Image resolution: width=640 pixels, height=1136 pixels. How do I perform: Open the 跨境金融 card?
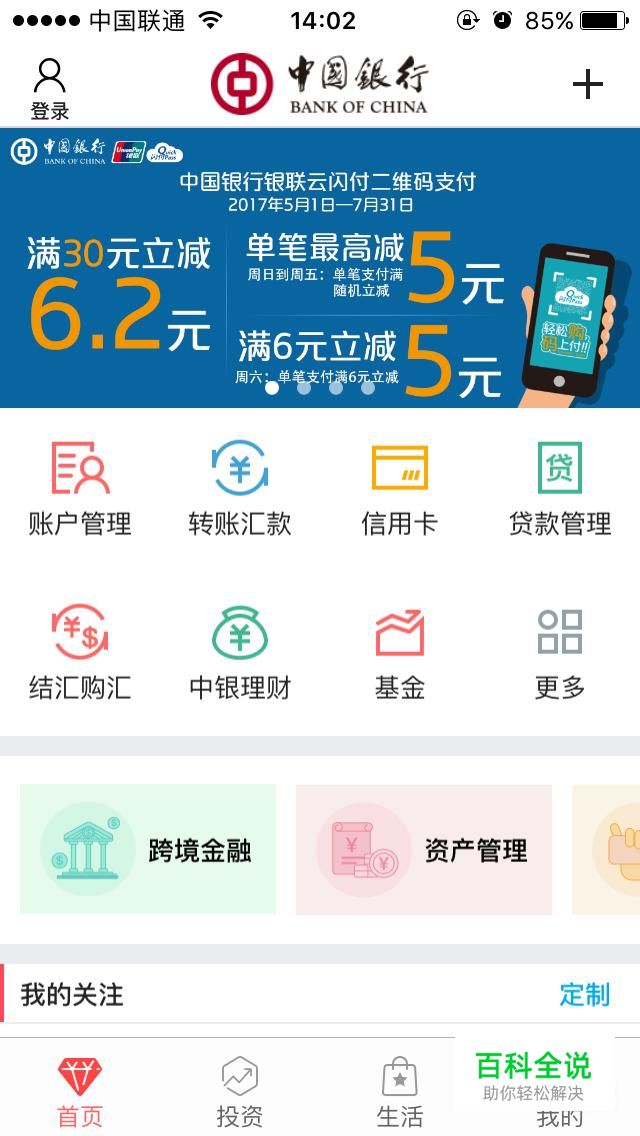tap(148, 849)
